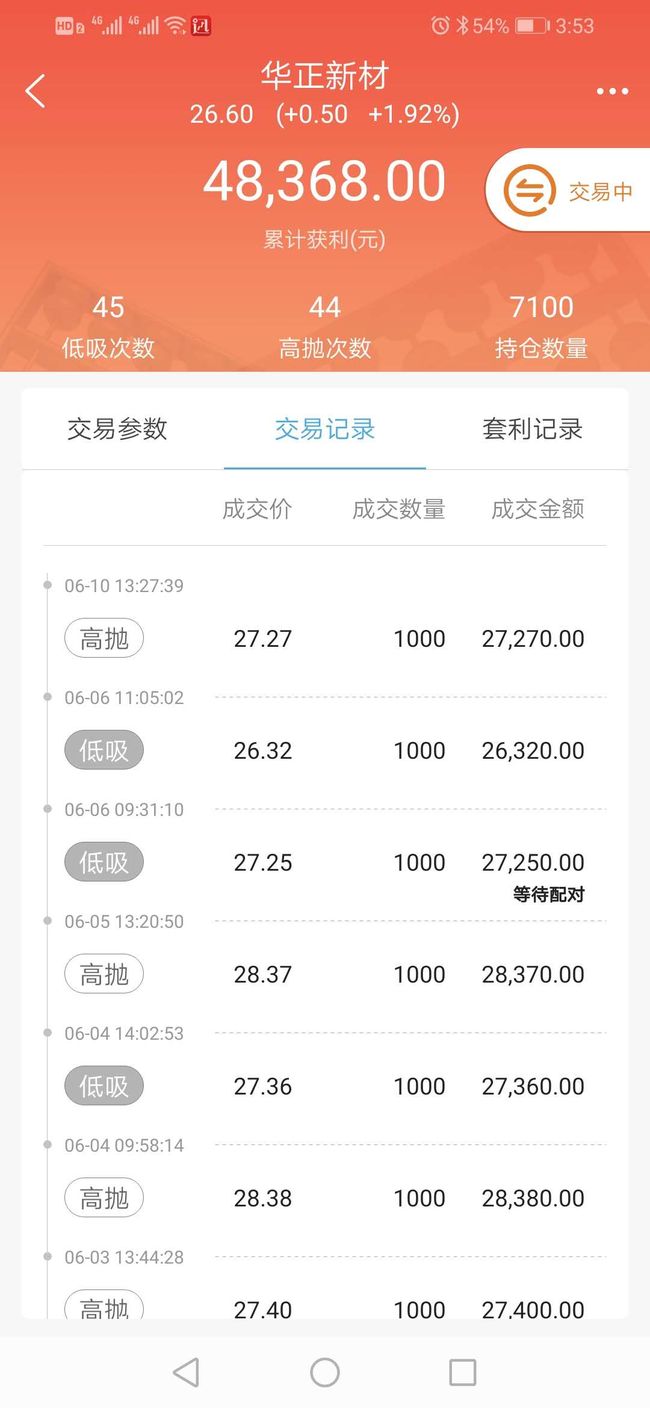
Task: Tap the 交易中 trading status button
Action: (x=568, y=191)
